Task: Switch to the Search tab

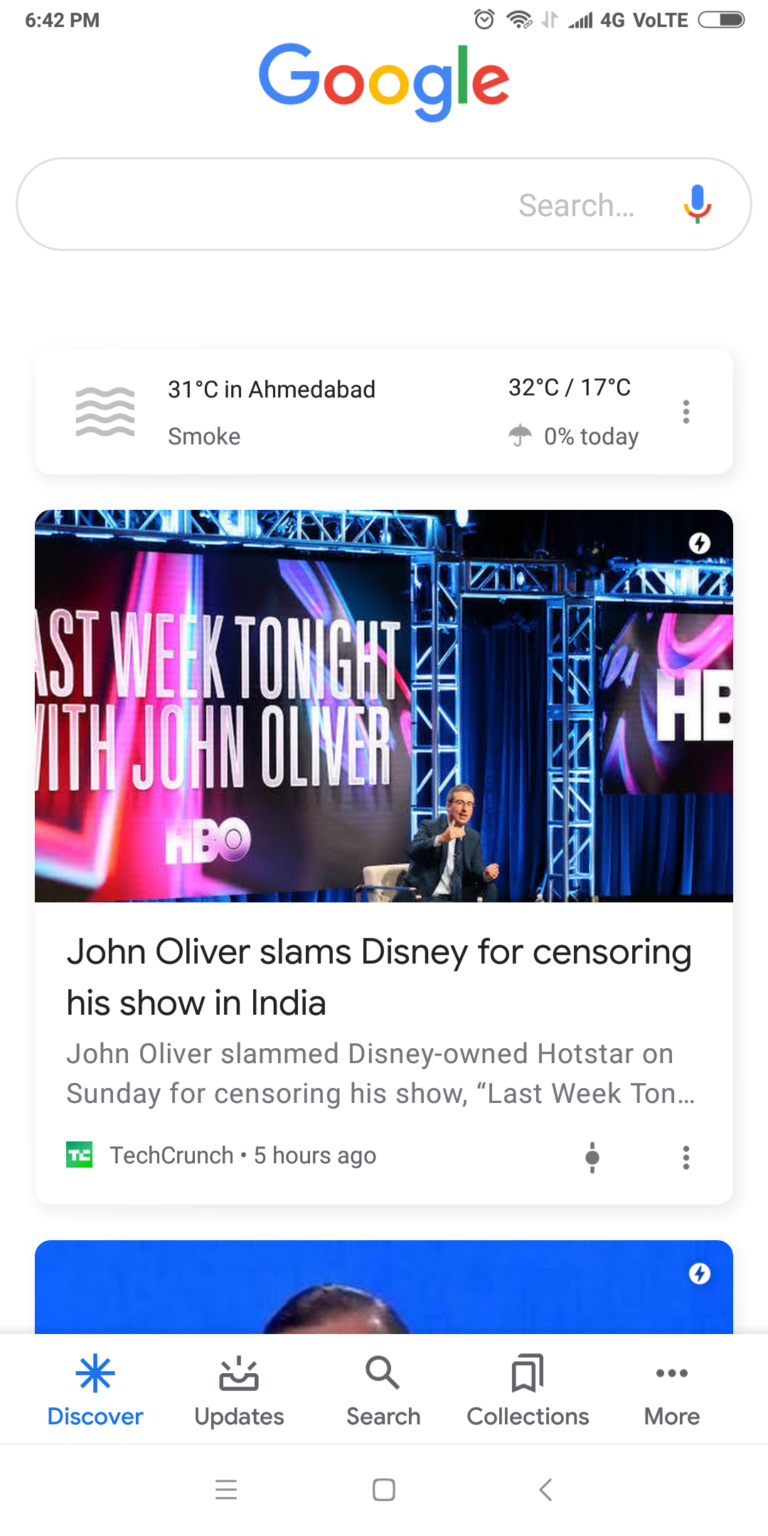Action: click(383, 1392)
